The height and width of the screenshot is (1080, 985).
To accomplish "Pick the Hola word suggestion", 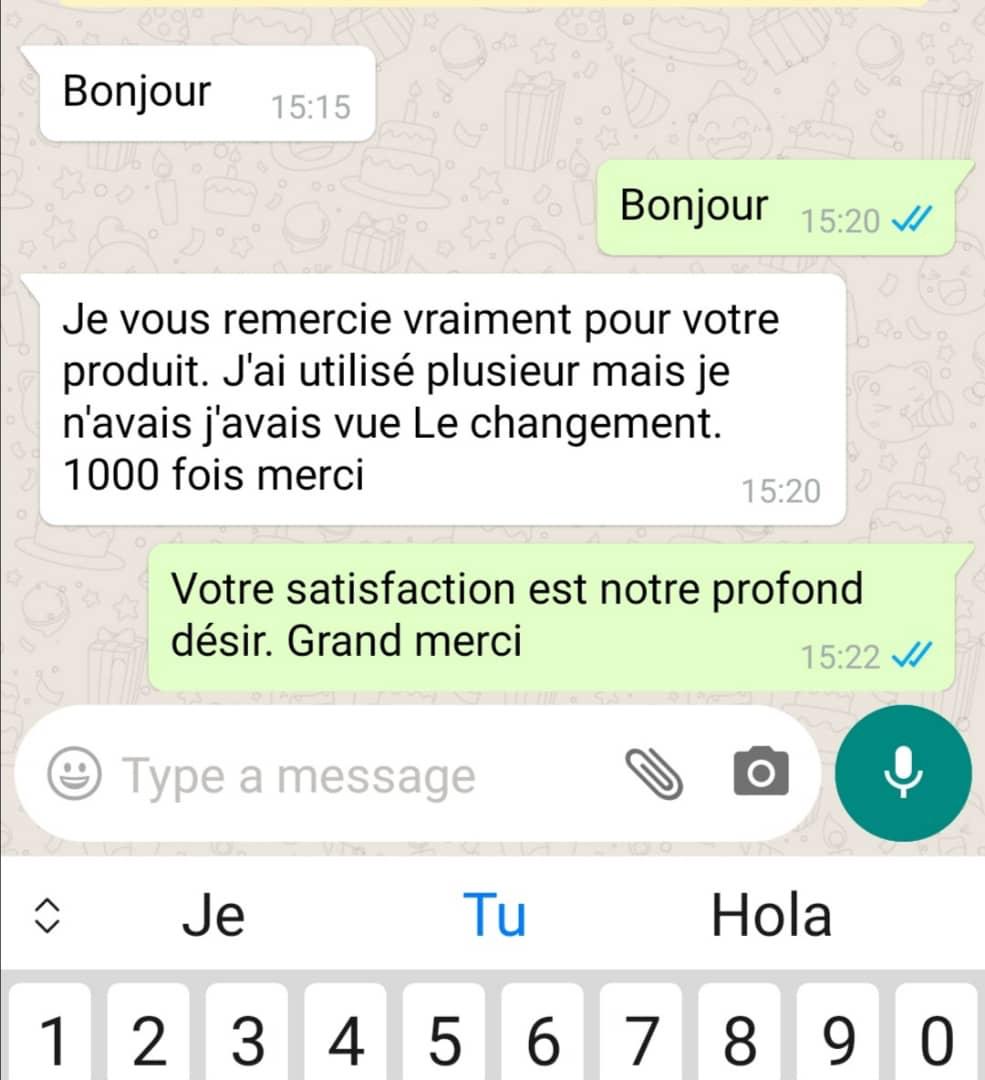I will click(x=770, y=915).
